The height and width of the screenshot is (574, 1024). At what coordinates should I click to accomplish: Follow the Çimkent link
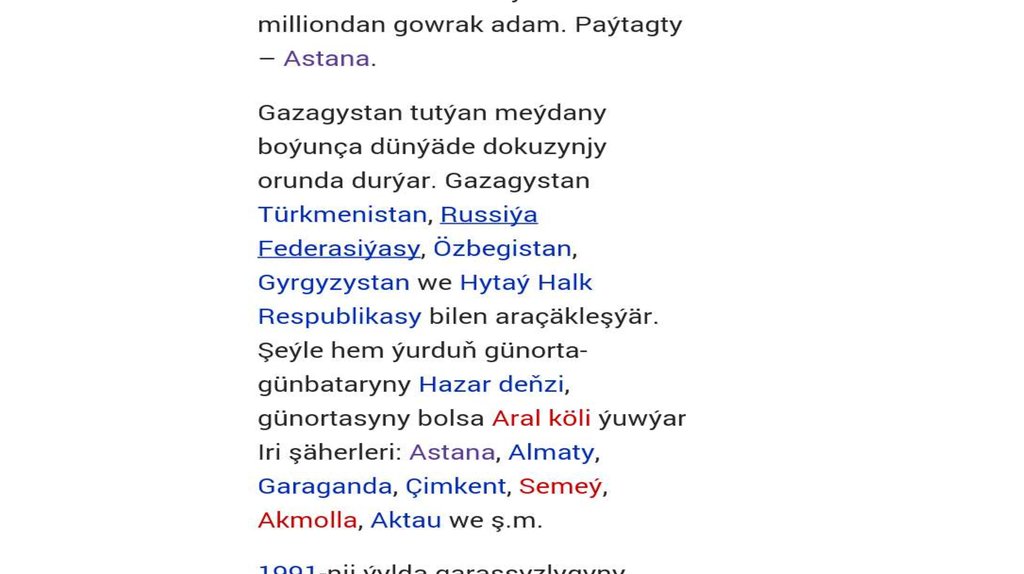point(455,487)
